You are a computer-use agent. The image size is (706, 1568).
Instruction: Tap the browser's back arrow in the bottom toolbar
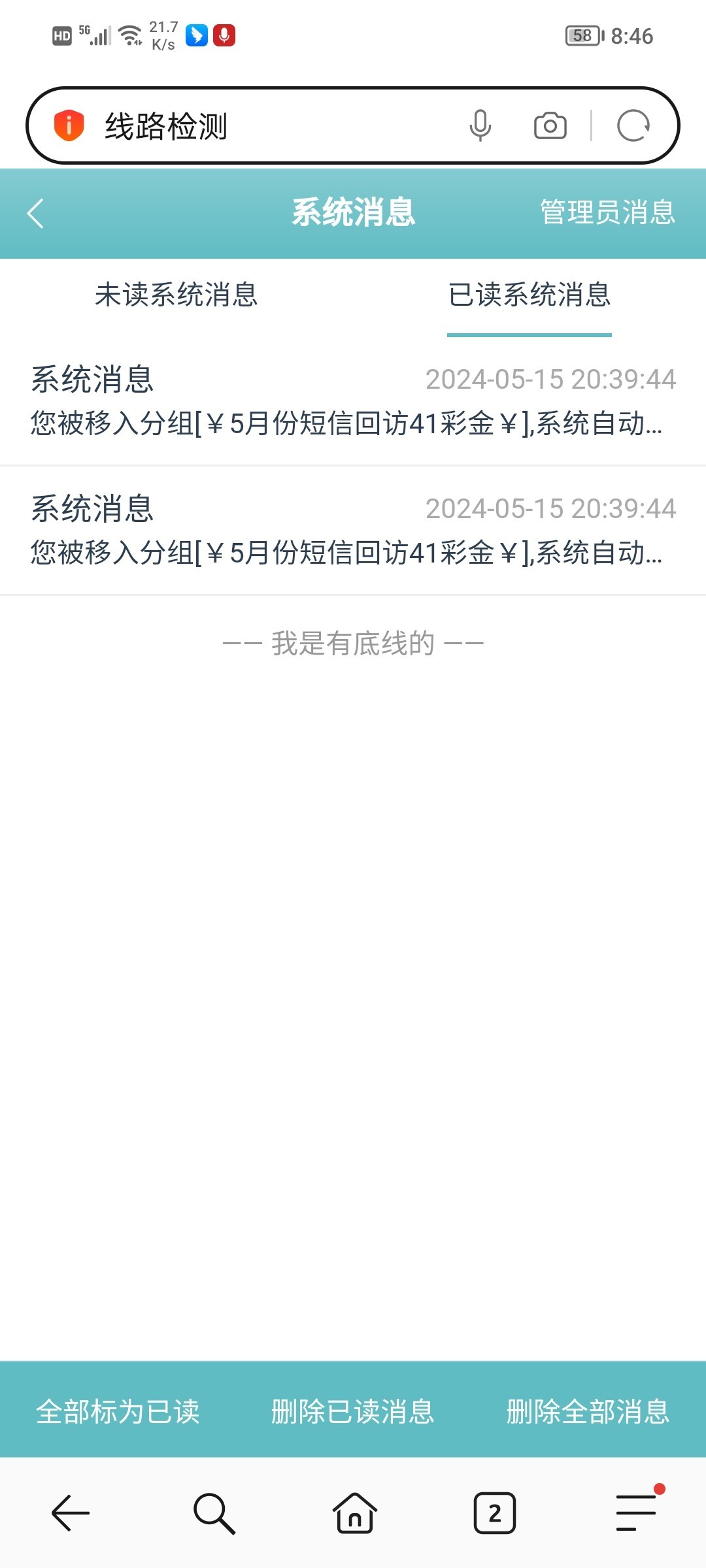click(x=71, y=1512)
